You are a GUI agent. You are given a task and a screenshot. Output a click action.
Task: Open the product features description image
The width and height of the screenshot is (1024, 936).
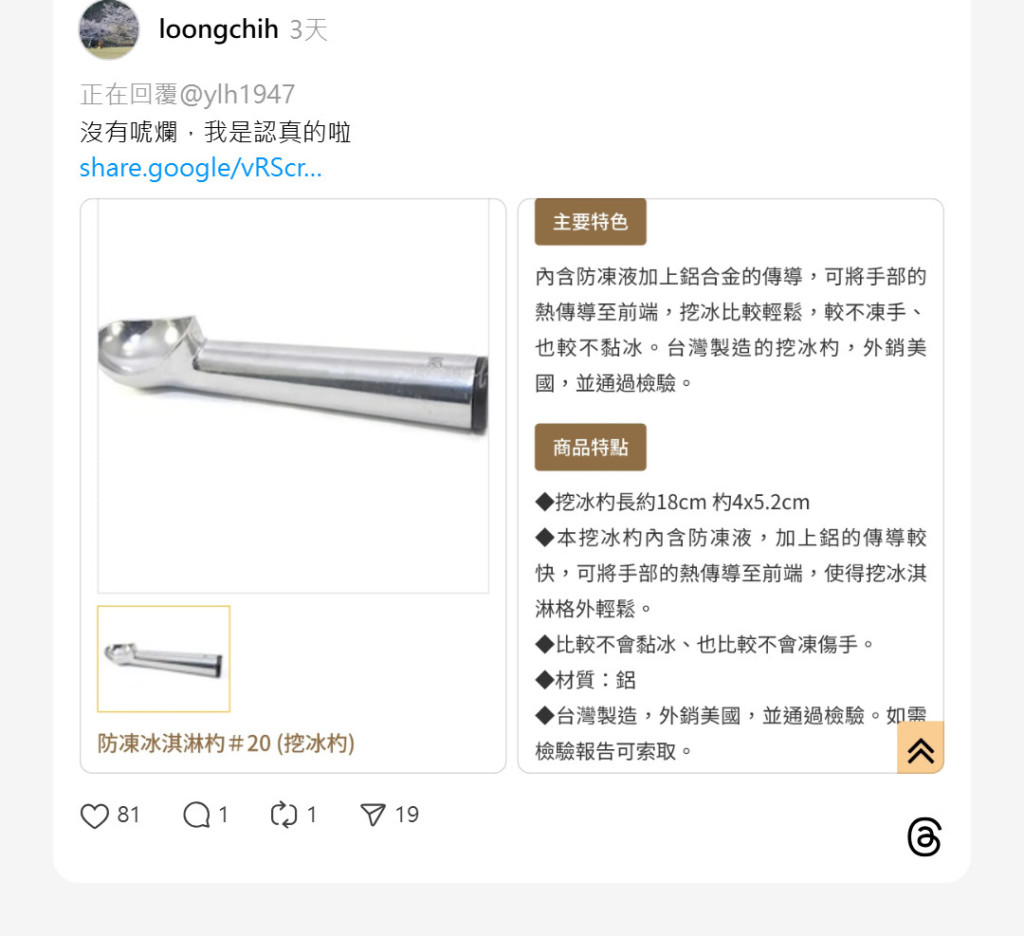[730, 485]
